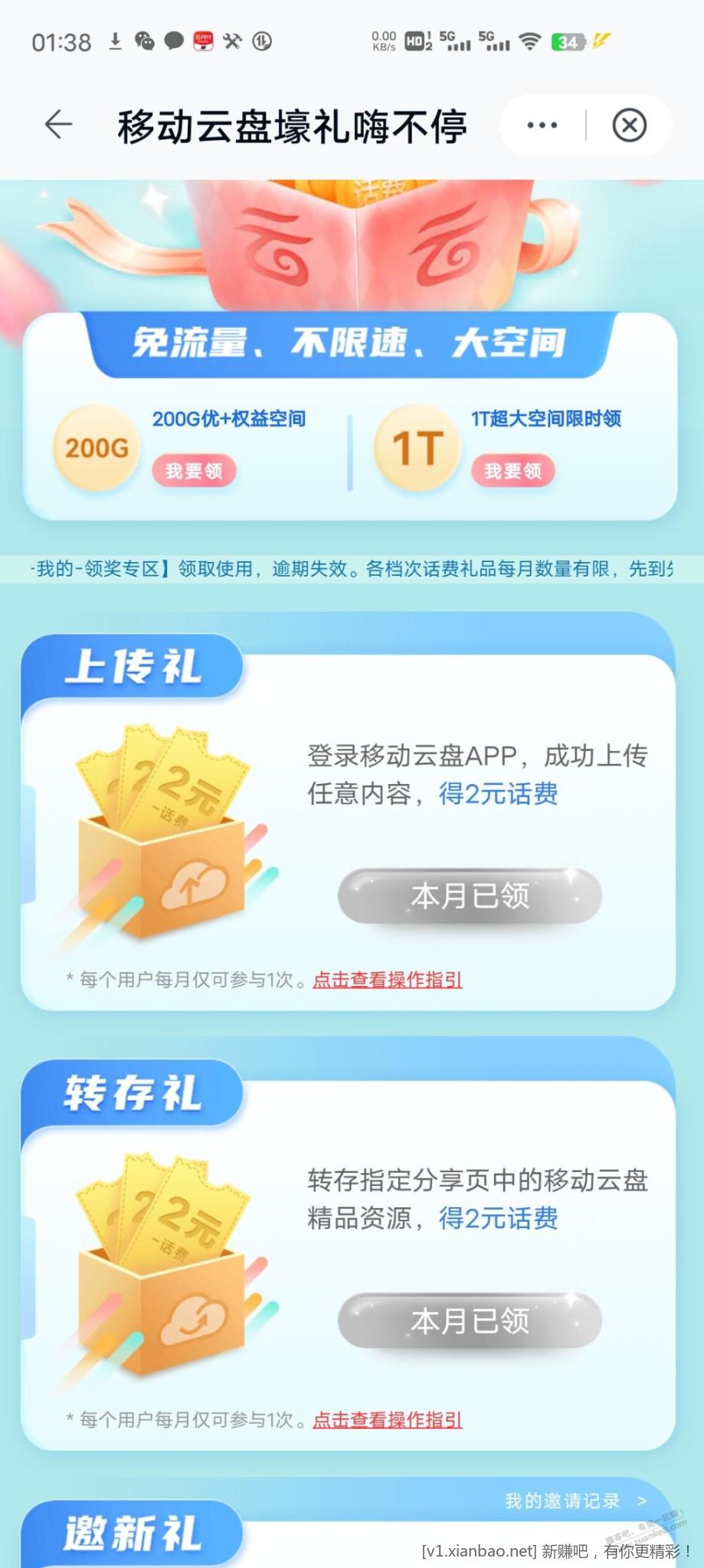Claim the 1T超大空间 with 我要领

512,471
